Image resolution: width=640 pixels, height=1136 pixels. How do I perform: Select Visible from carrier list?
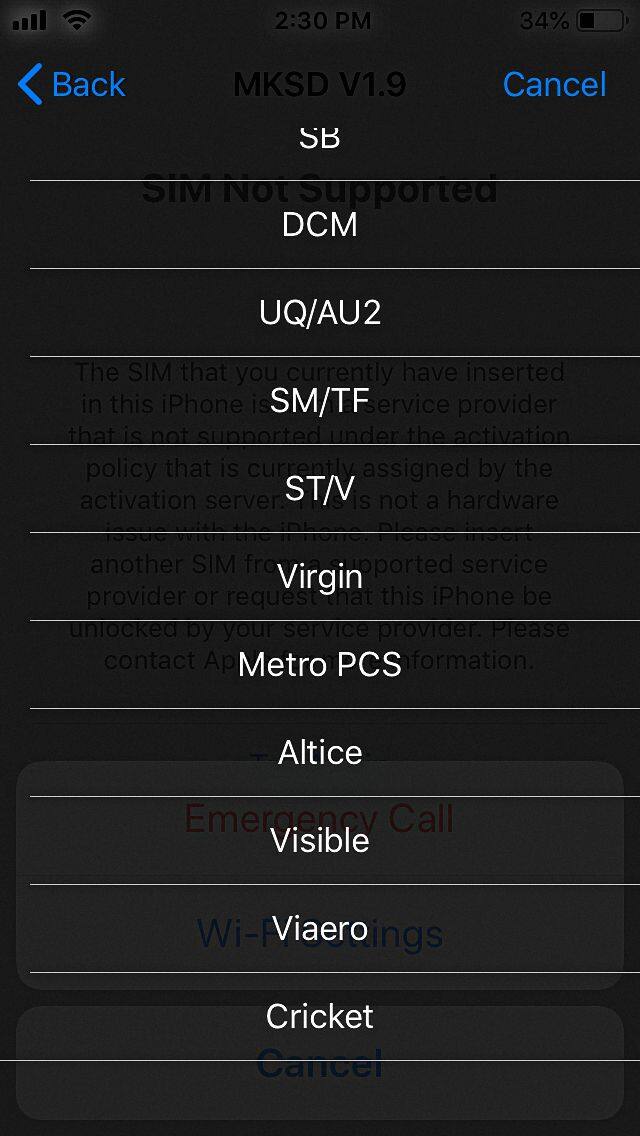(x=320, y=841)
